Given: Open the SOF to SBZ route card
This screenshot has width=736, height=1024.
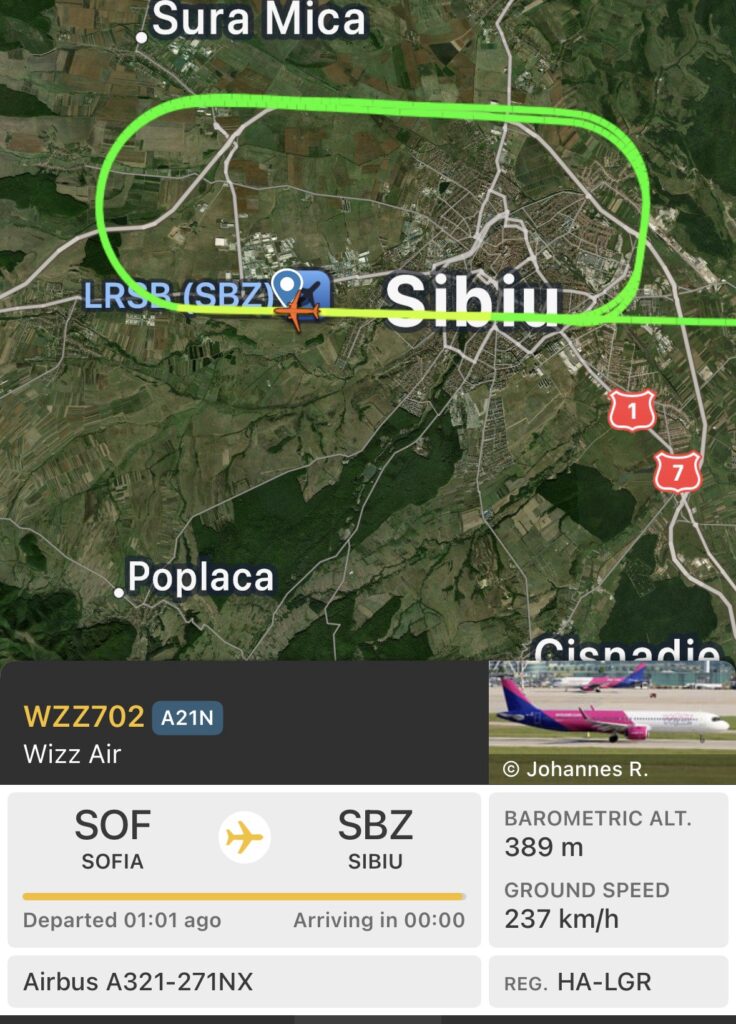Looking at the screenshot, I should (x=243, y=868).
